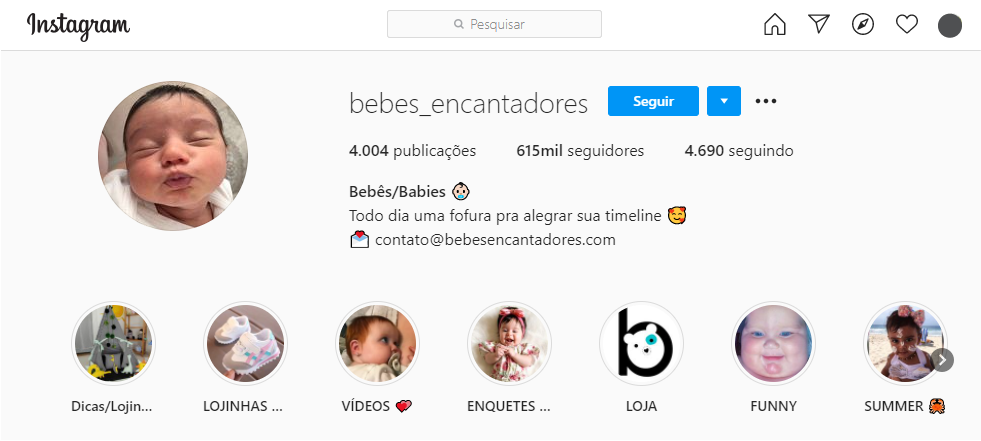Open direct messages paper plane icon
Viewport: 981px width, 441px height.
pyautogui.click(x=819, y=25)
